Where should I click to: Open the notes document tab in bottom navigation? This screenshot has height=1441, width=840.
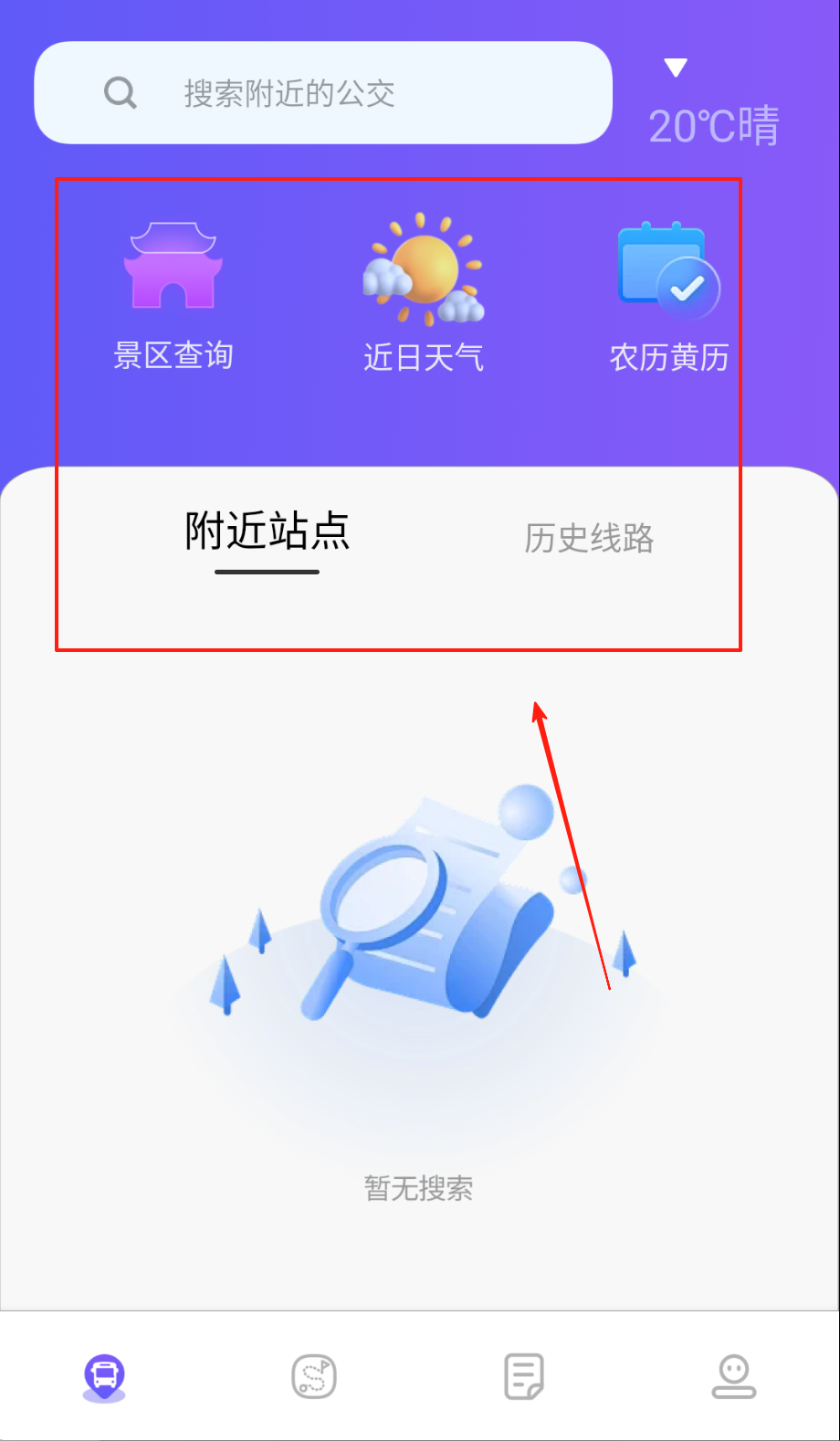pos(524,1377)
